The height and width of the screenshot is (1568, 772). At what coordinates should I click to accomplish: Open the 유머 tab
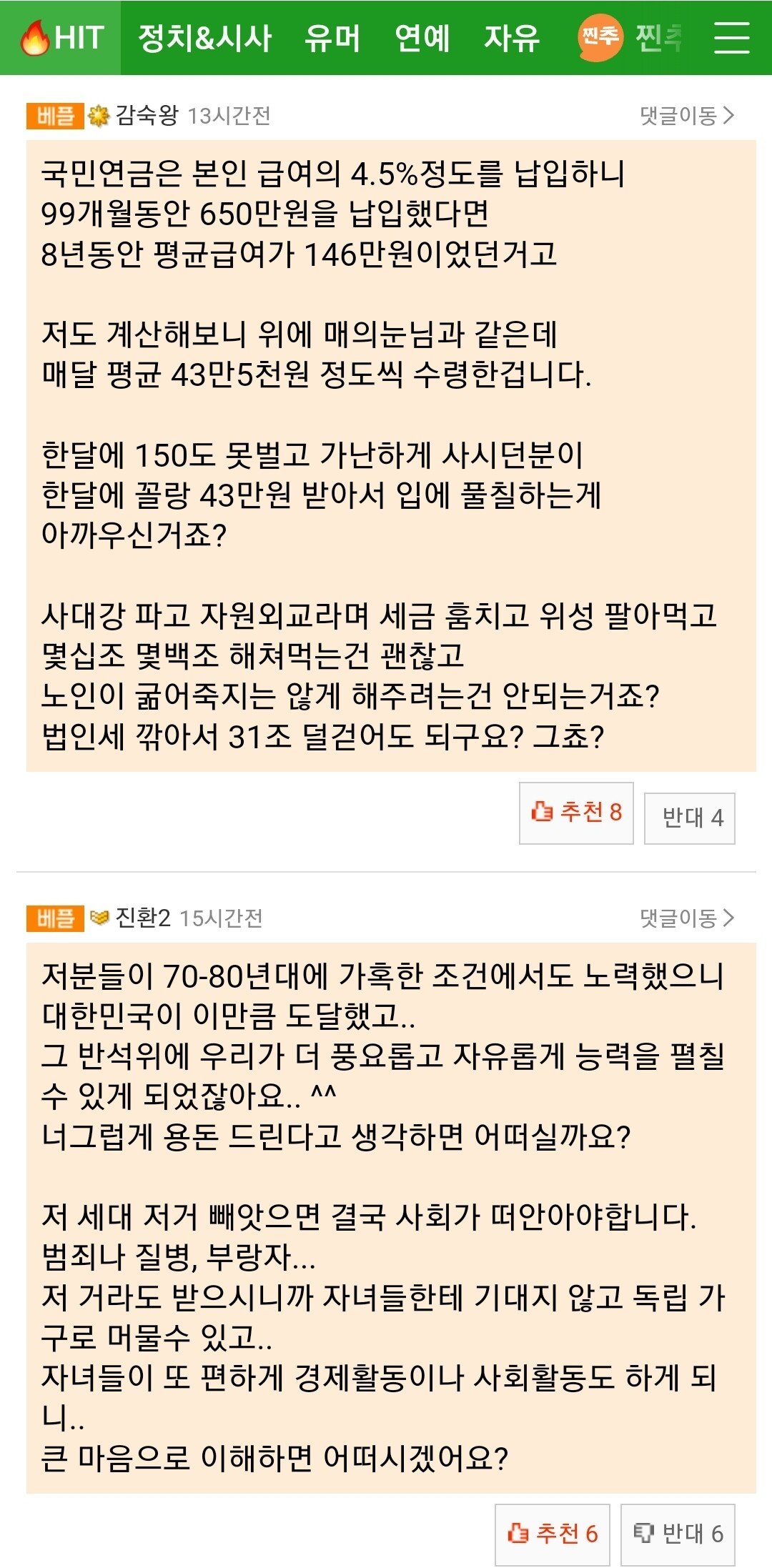pos(332,38)
